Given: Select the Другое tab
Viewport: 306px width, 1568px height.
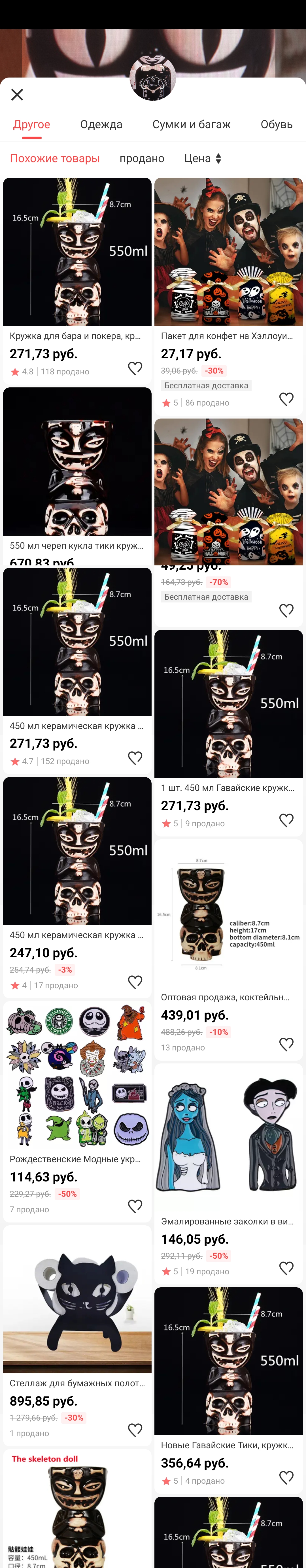Looking at the screenshot, I should [x=32, y=125].
